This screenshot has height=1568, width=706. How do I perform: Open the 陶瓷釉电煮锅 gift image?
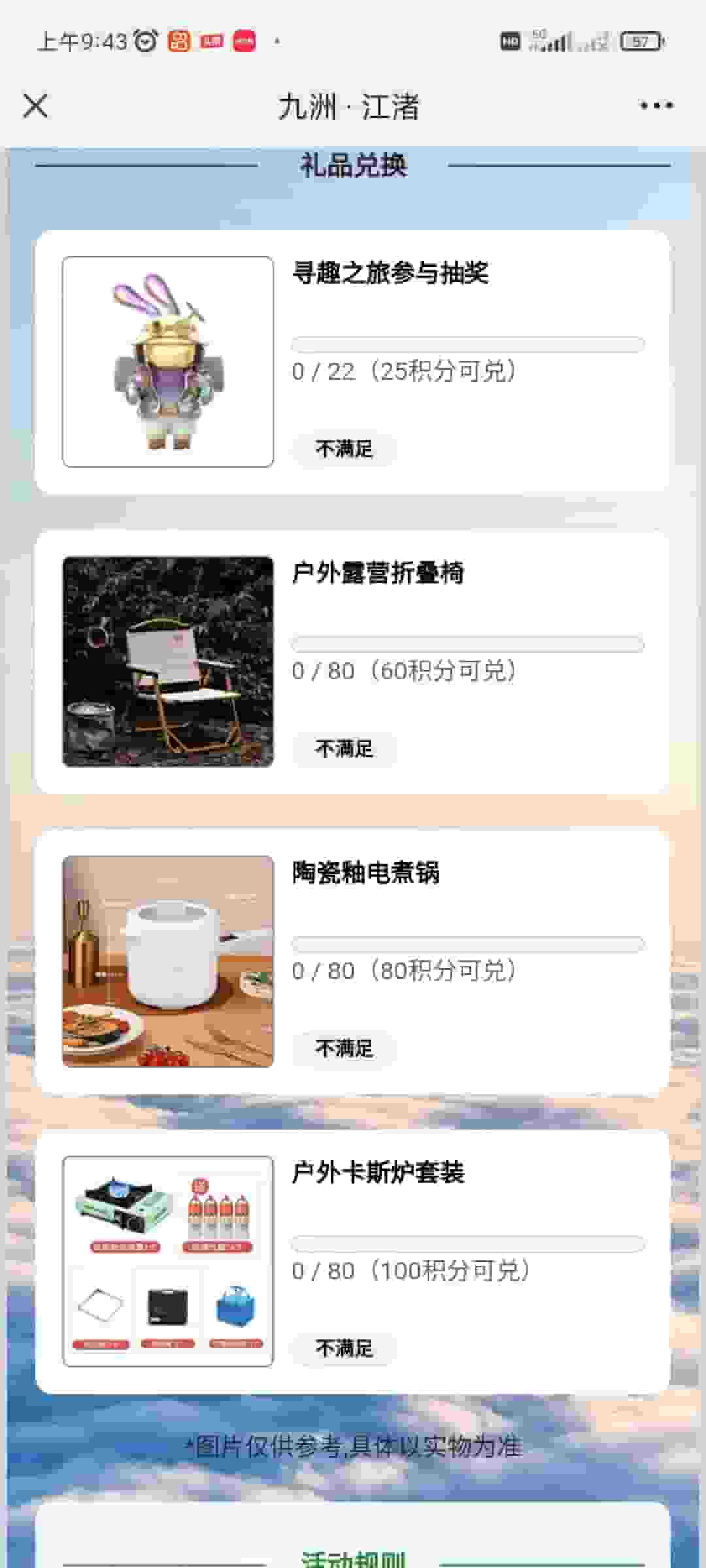[168, 962]
